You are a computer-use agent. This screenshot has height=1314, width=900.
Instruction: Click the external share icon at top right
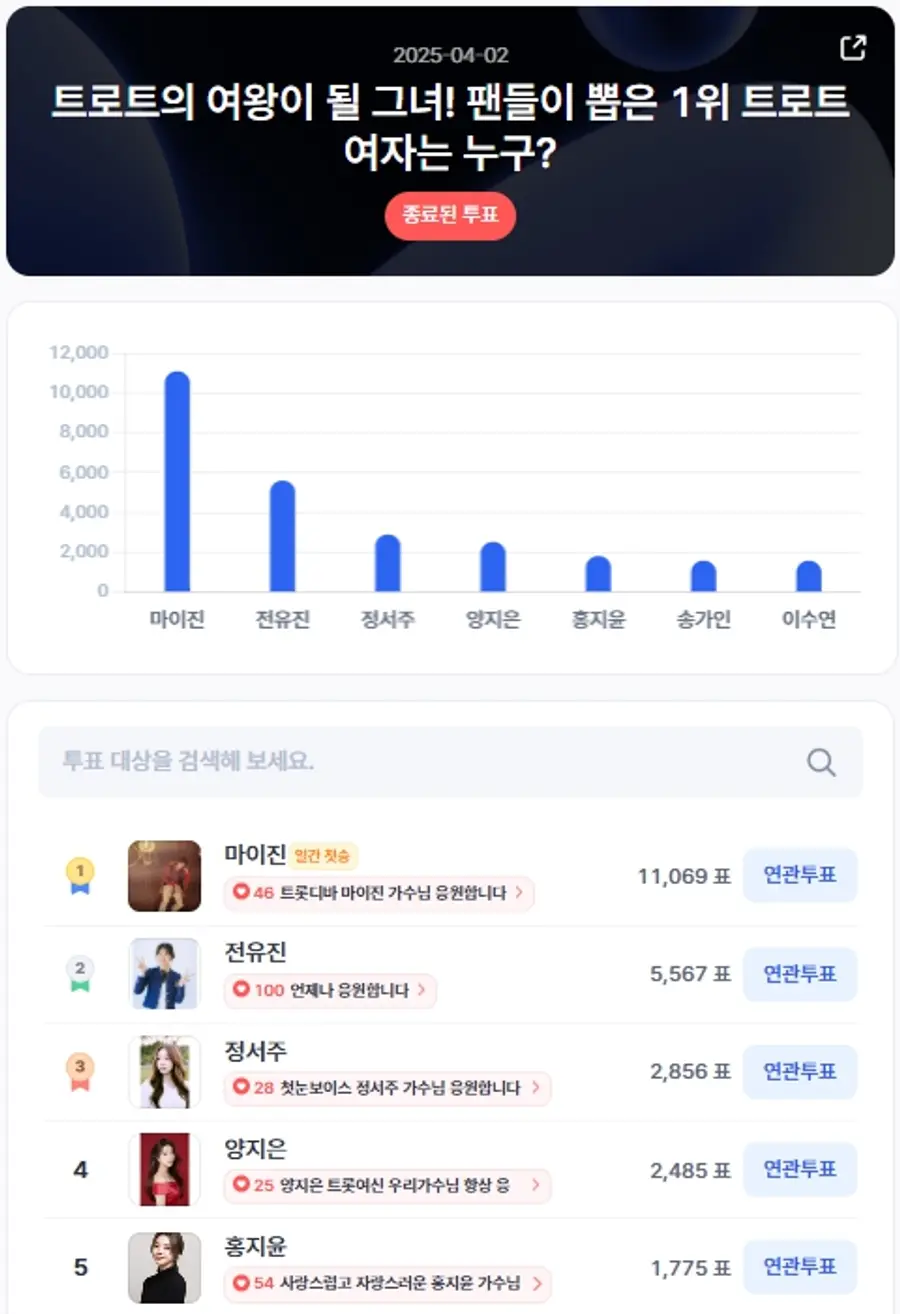[x=852, y=47]
